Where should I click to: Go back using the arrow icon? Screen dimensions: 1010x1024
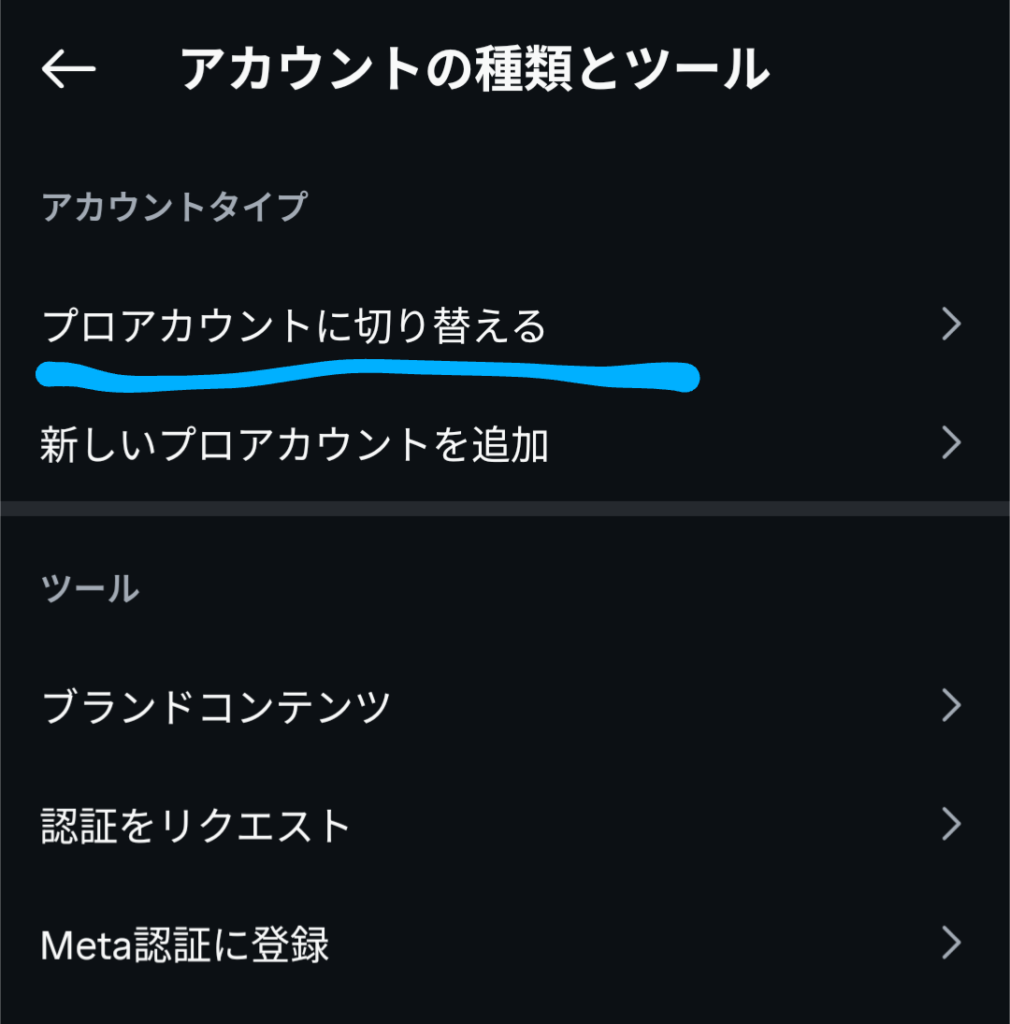pyautogui.click(x=68, y=70)
